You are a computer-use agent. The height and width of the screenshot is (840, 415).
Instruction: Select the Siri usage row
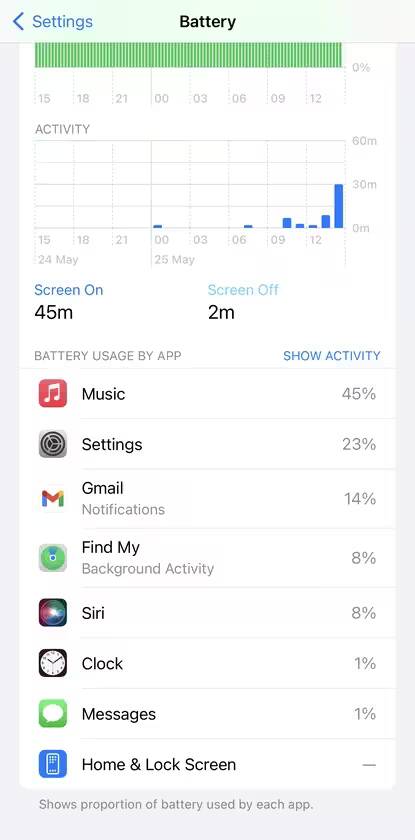[x=208, y=613]
